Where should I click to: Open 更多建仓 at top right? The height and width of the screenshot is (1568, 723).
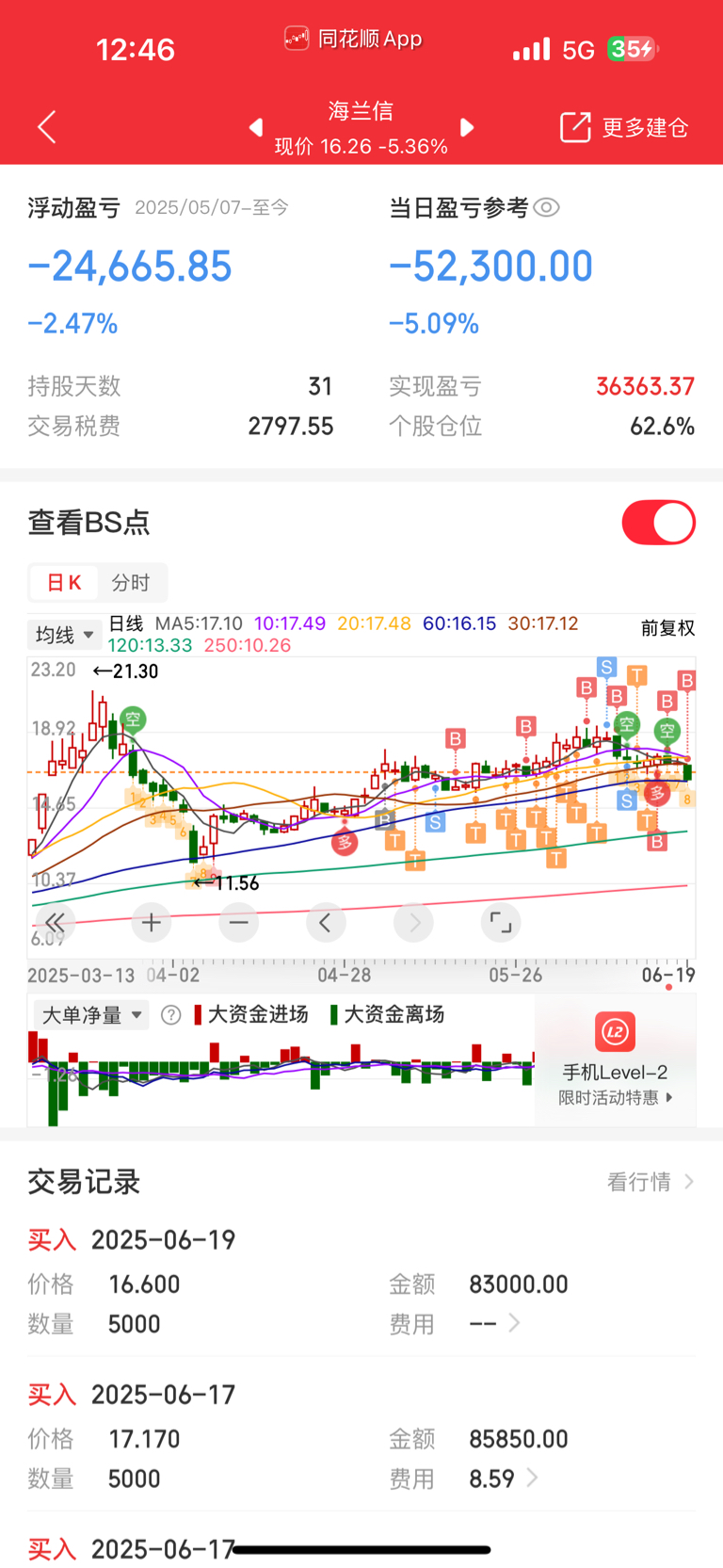(624, 127)
